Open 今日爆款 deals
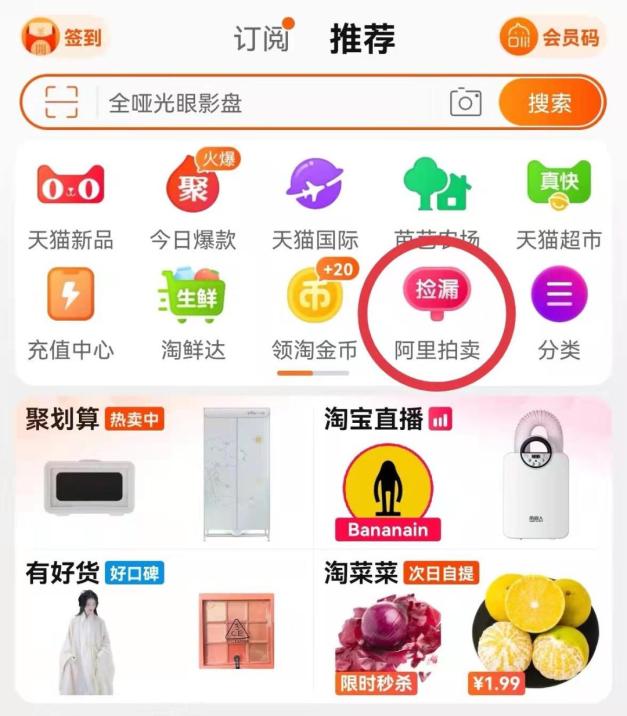 [193, 203]
